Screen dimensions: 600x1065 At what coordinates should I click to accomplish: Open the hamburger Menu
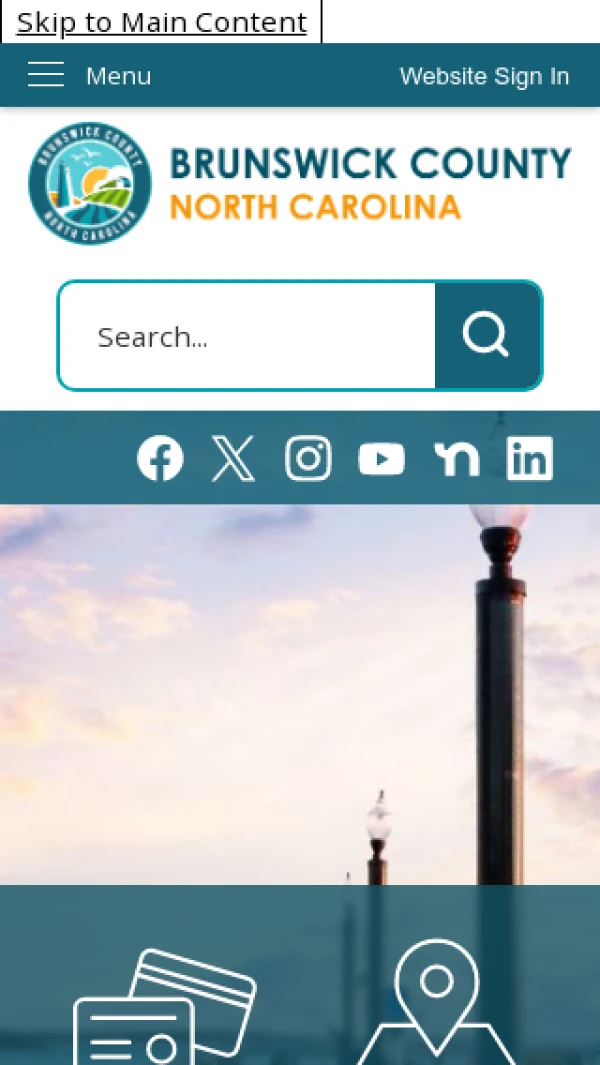click(89, 76)
